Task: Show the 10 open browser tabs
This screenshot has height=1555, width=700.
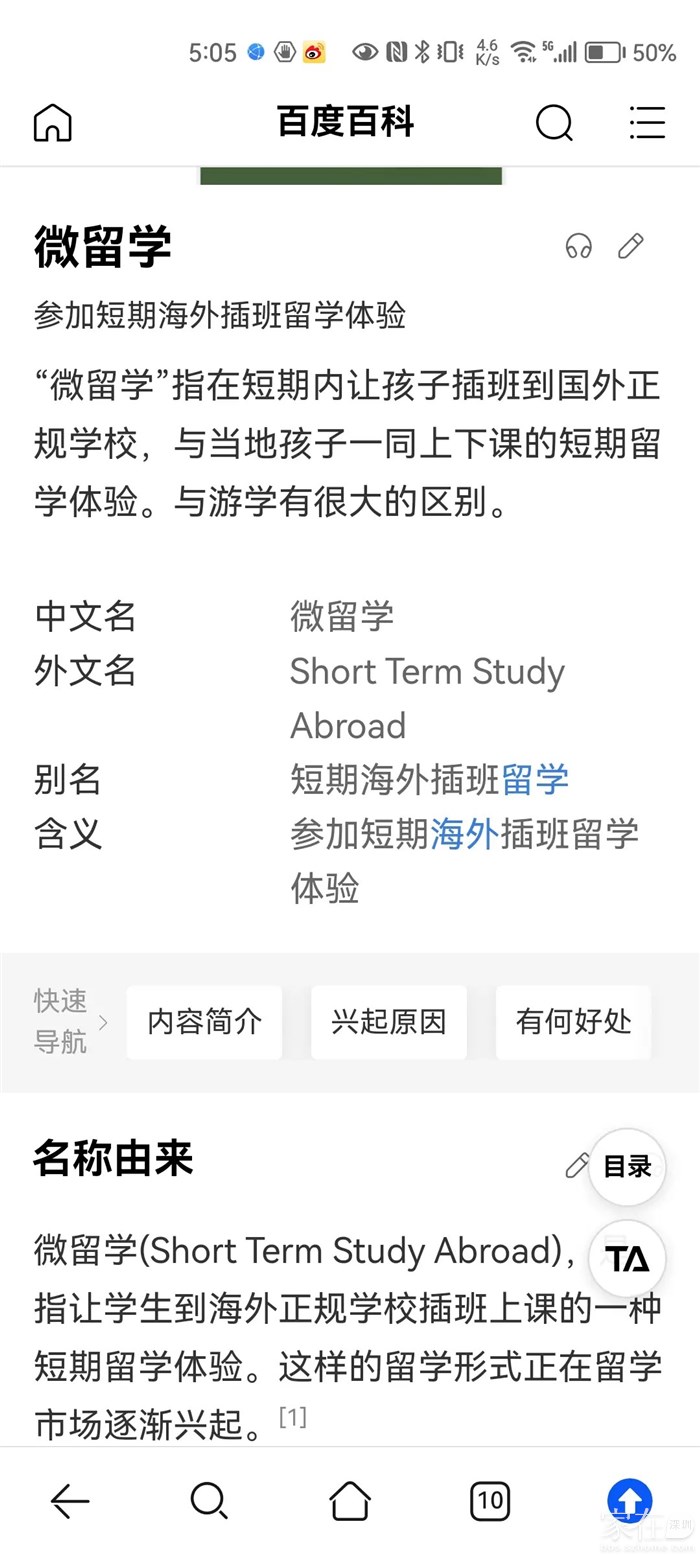Action: click(490, 1500)
